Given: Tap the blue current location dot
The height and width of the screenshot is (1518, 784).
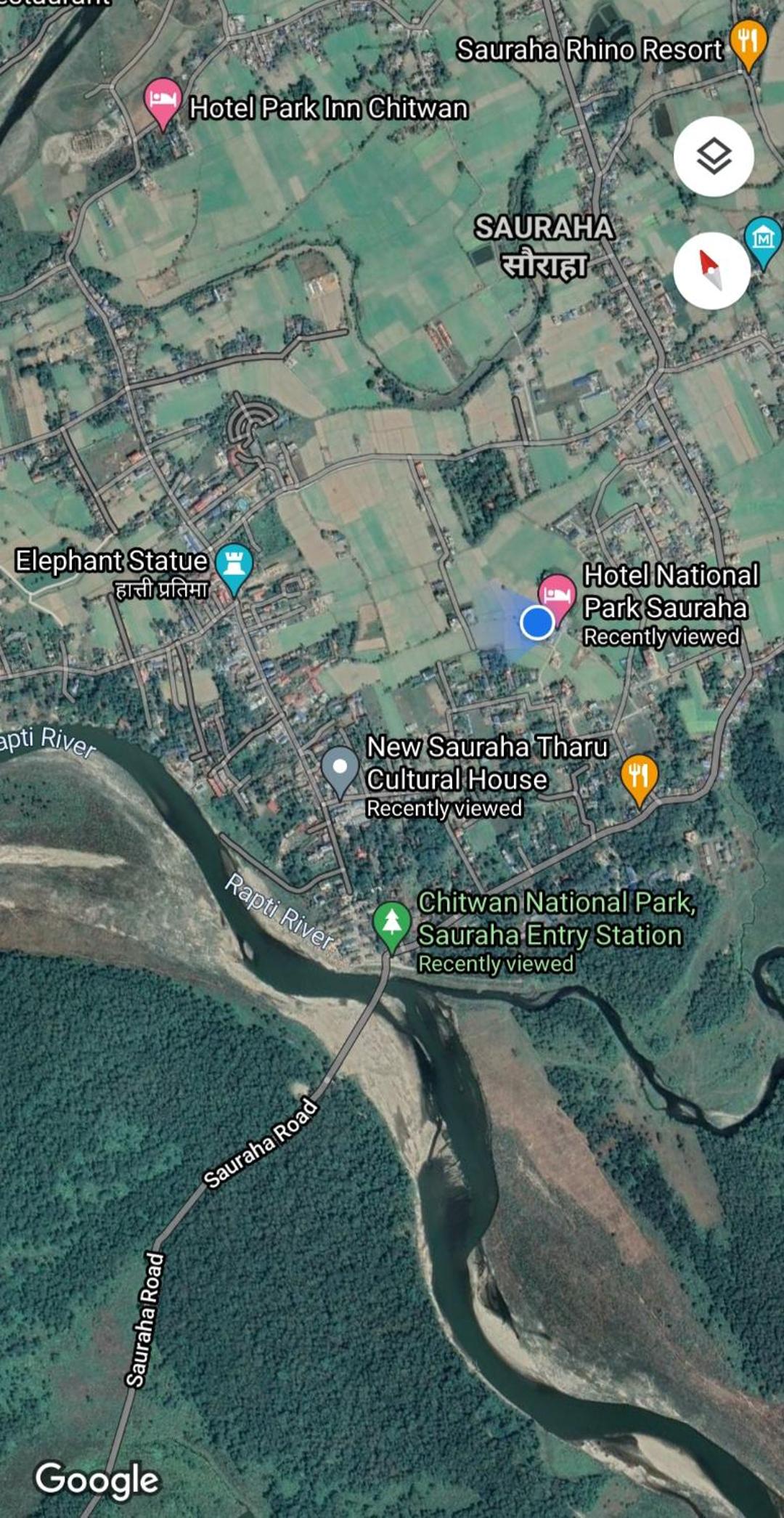Looking at the screenshot, I should pos(537,622).
